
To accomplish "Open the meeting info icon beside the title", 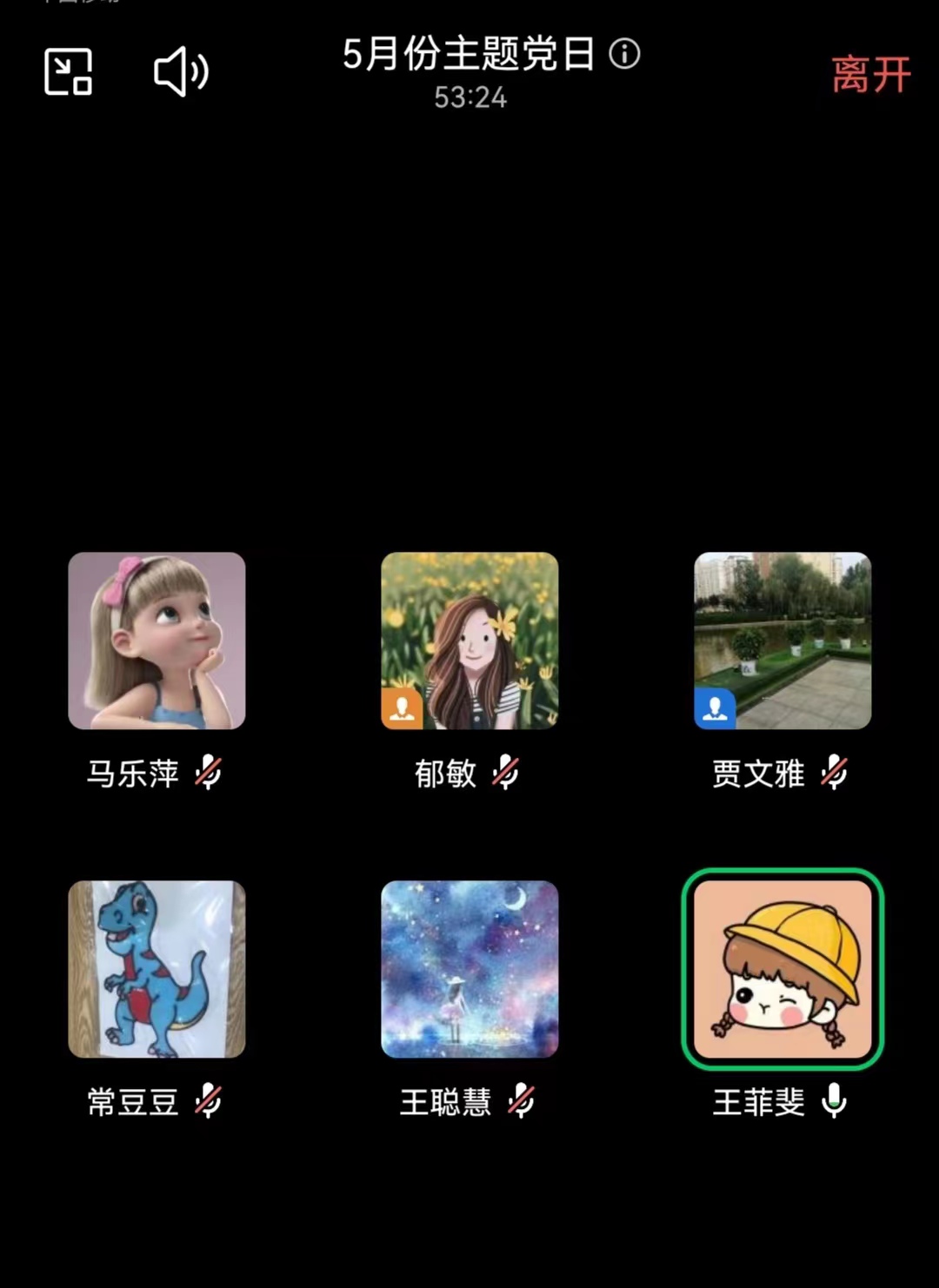I will point(624,54).
